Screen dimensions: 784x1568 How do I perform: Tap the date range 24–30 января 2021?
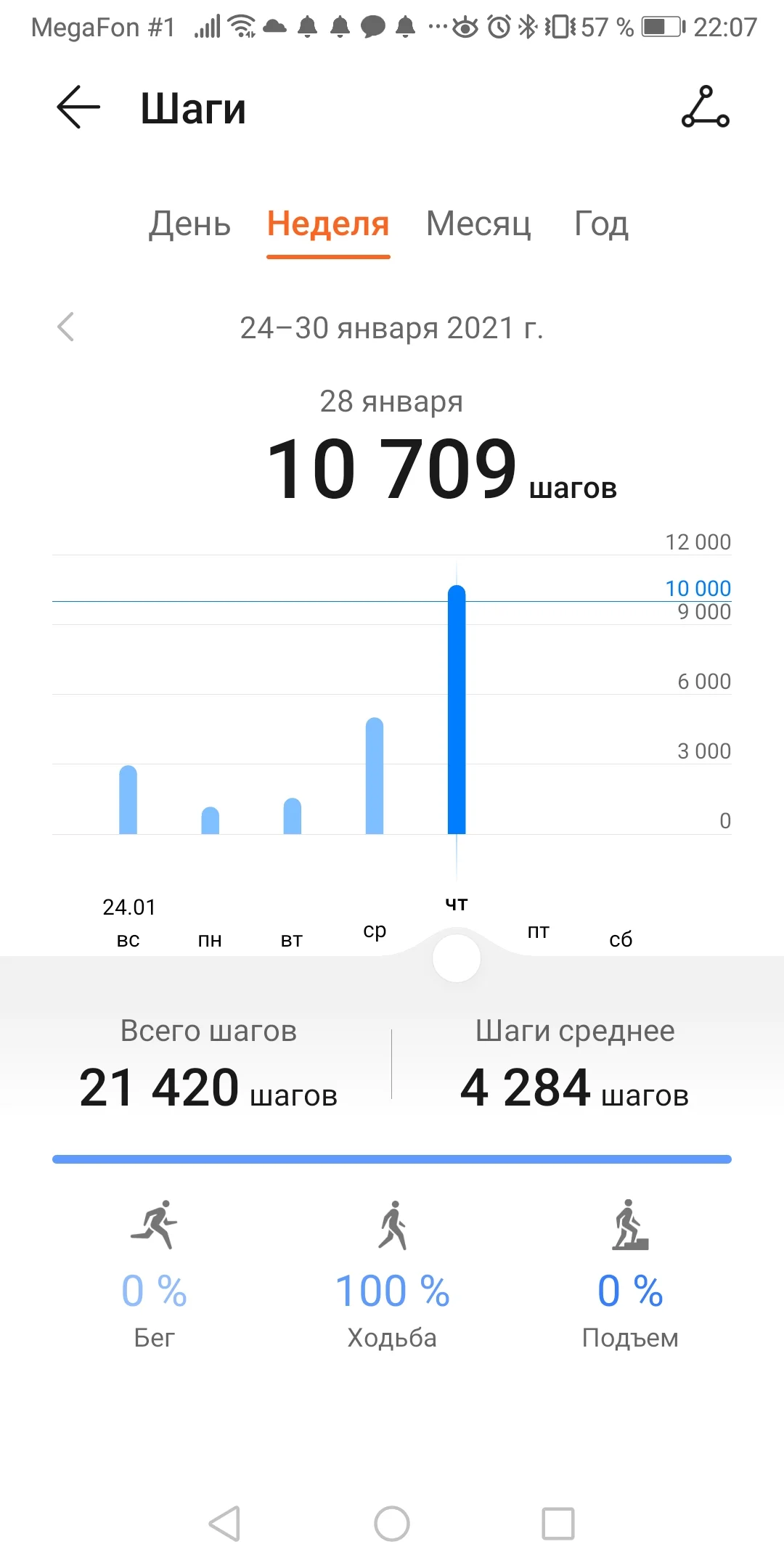[392, 328]
